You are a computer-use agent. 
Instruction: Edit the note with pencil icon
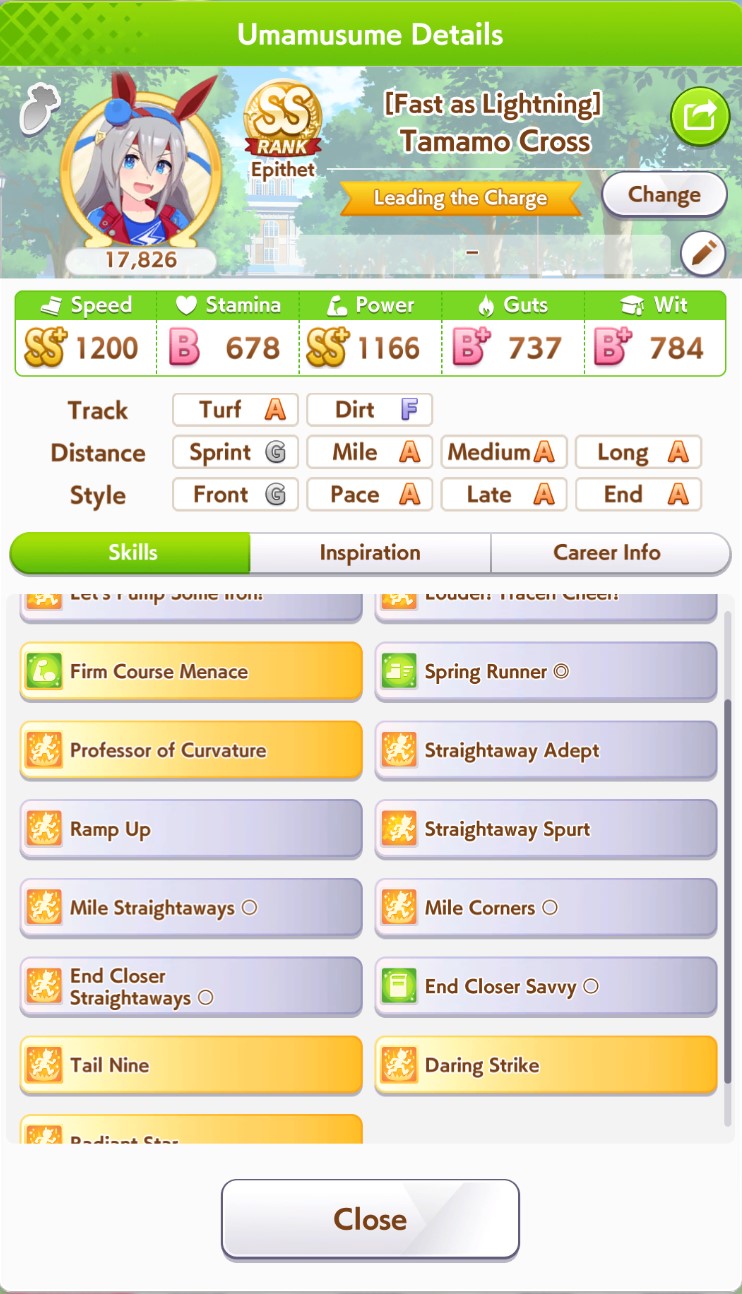coord(703,254)
